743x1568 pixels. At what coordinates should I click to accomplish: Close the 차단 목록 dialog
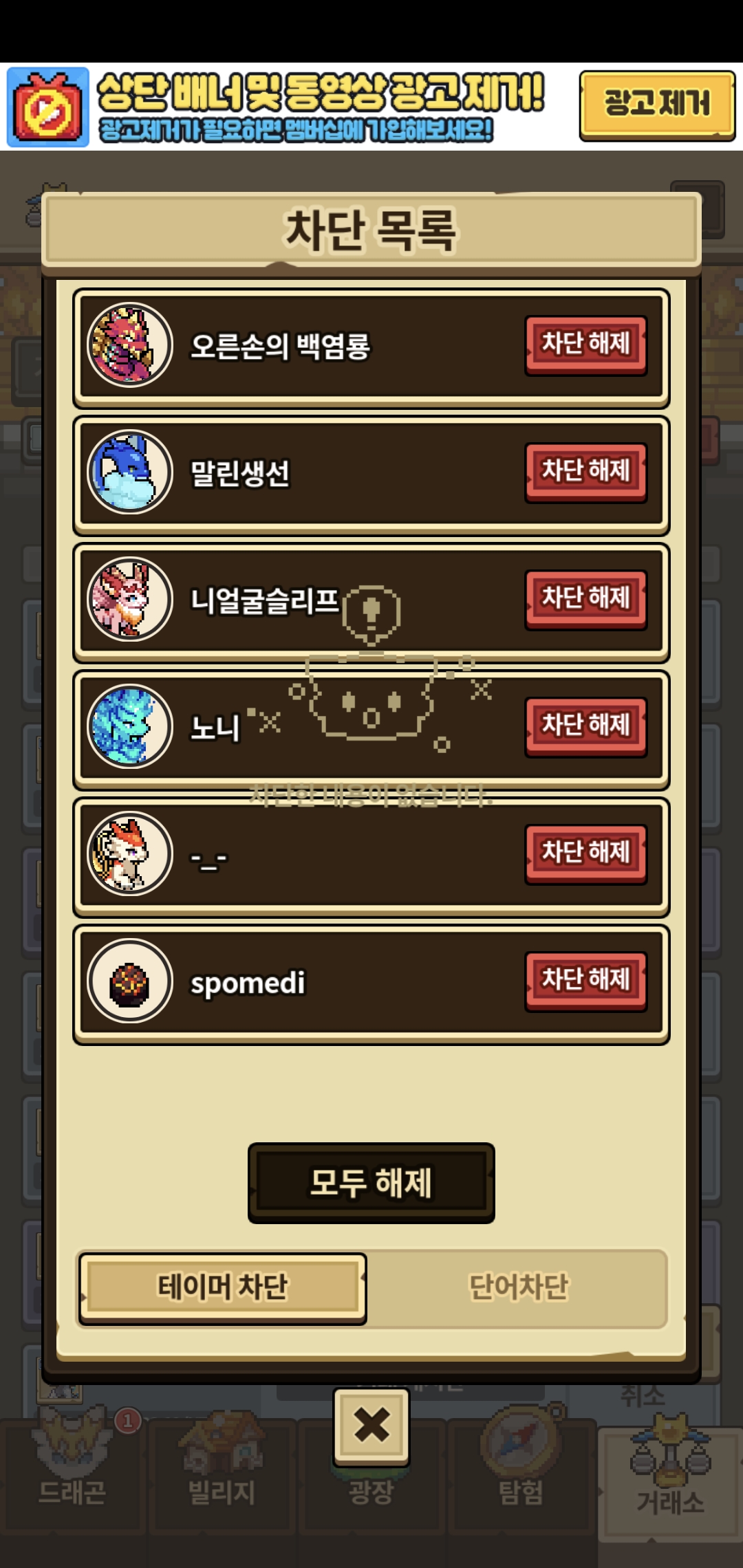click(371, 1424)
